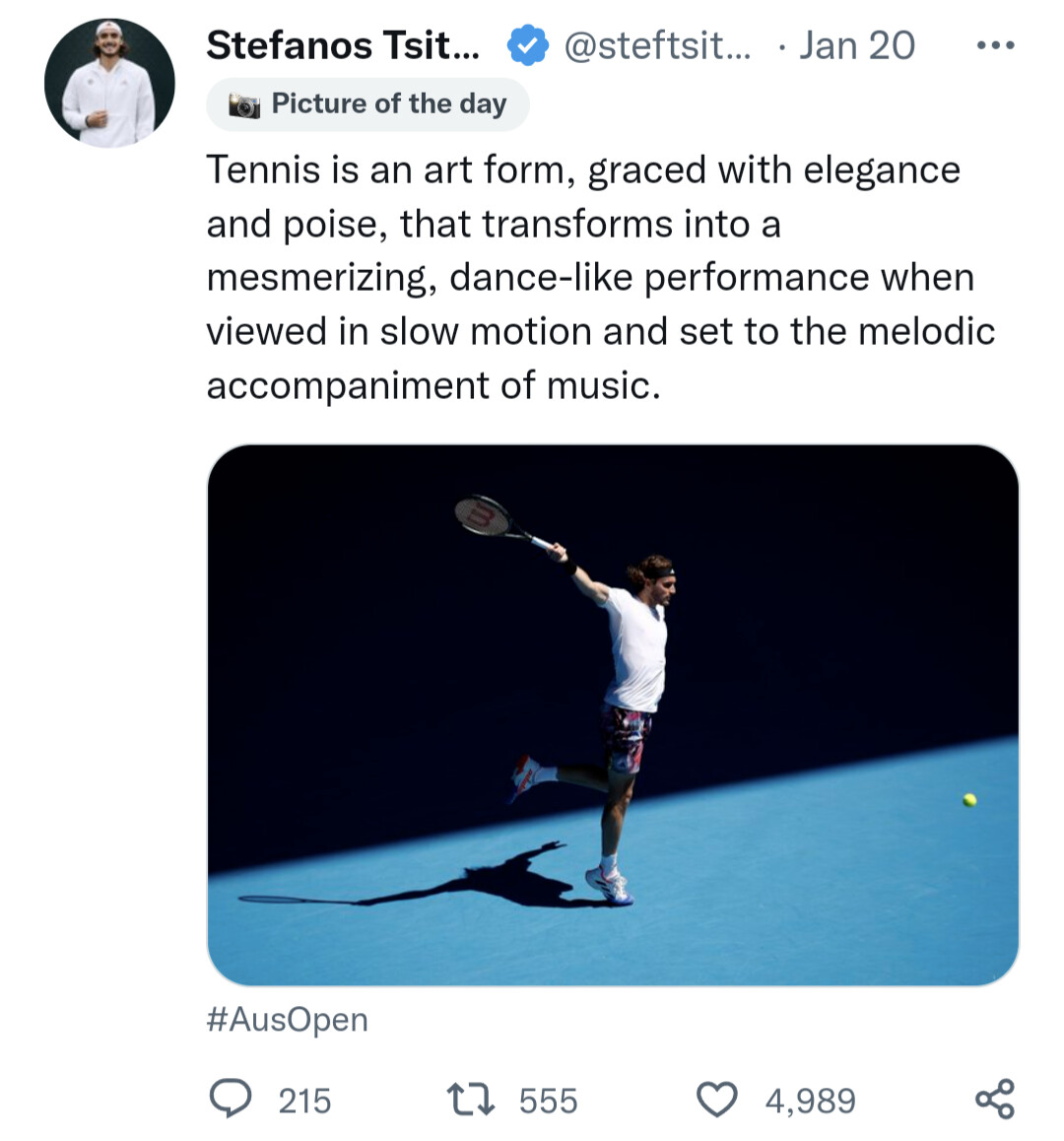This screenshot has height=1141, width=1064.
Task: Like the tweet with heart icon
Action: coord(716,1099)
